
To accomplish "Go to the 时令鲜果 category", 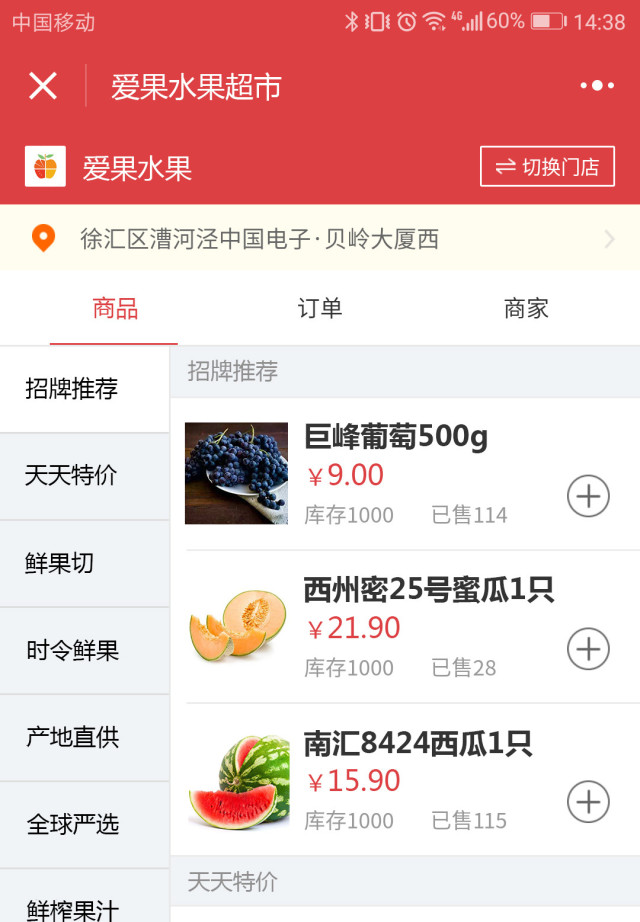I will pos(72,651).
